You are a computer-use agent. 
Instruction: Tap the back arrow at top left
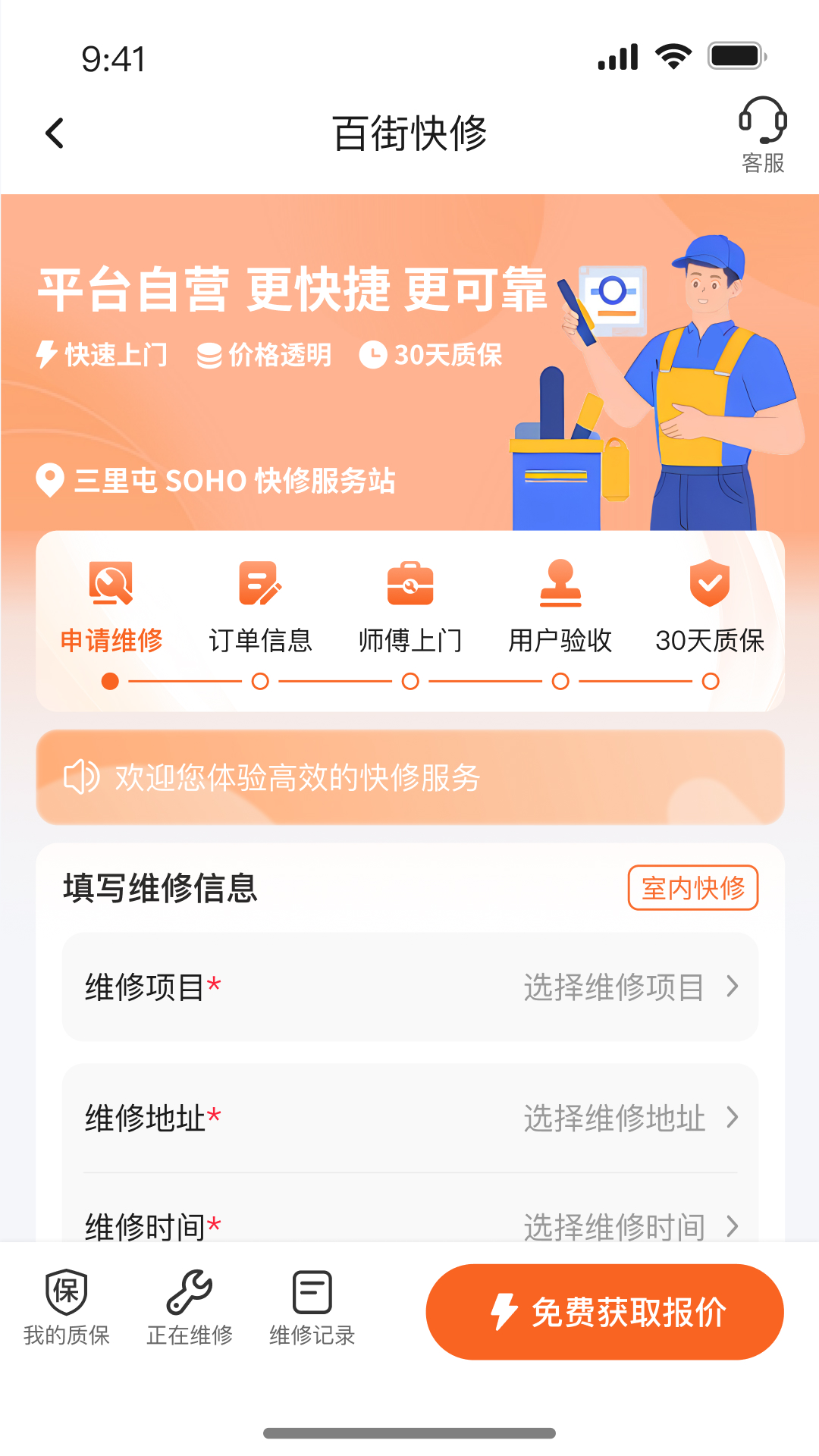(54, 131)
